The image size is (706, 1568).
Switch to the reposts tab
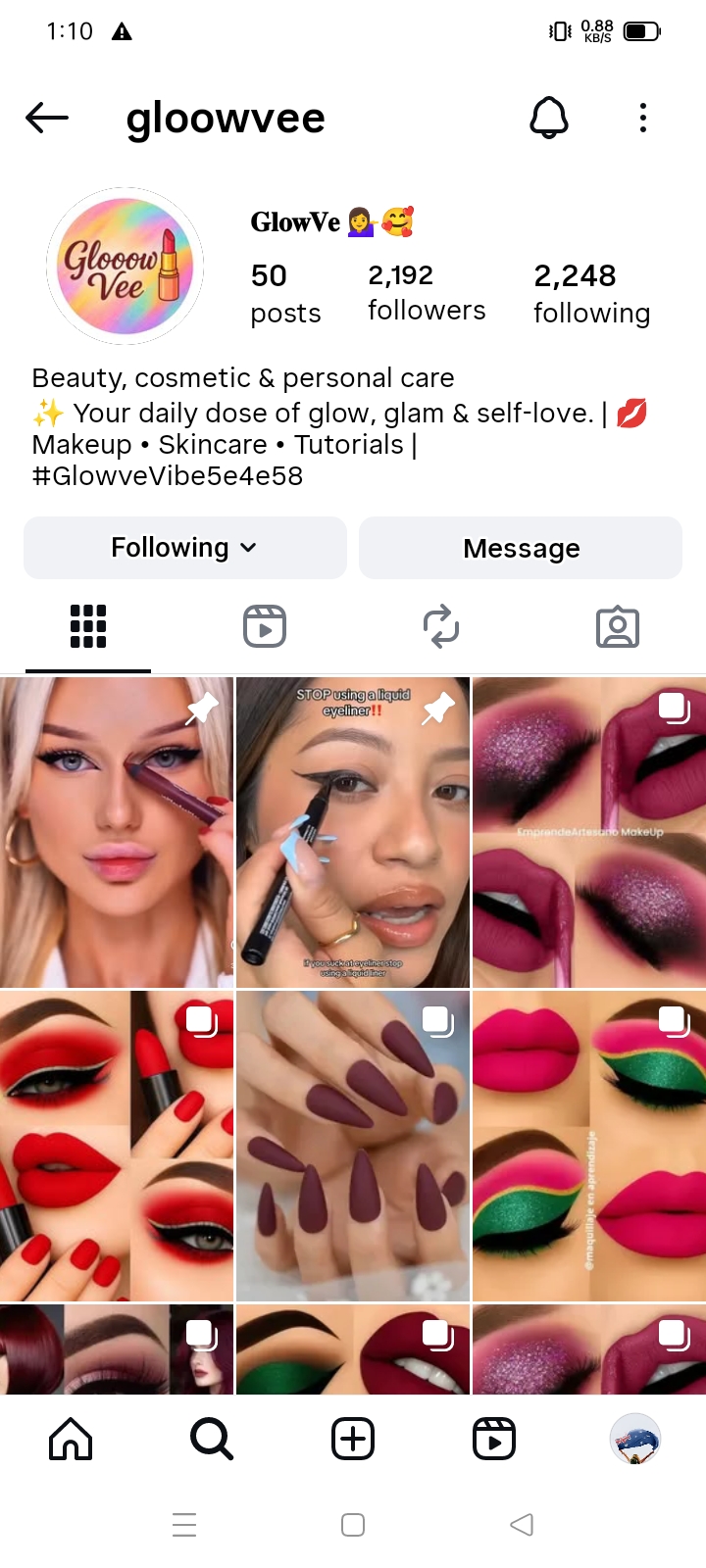tap(441, 627)
